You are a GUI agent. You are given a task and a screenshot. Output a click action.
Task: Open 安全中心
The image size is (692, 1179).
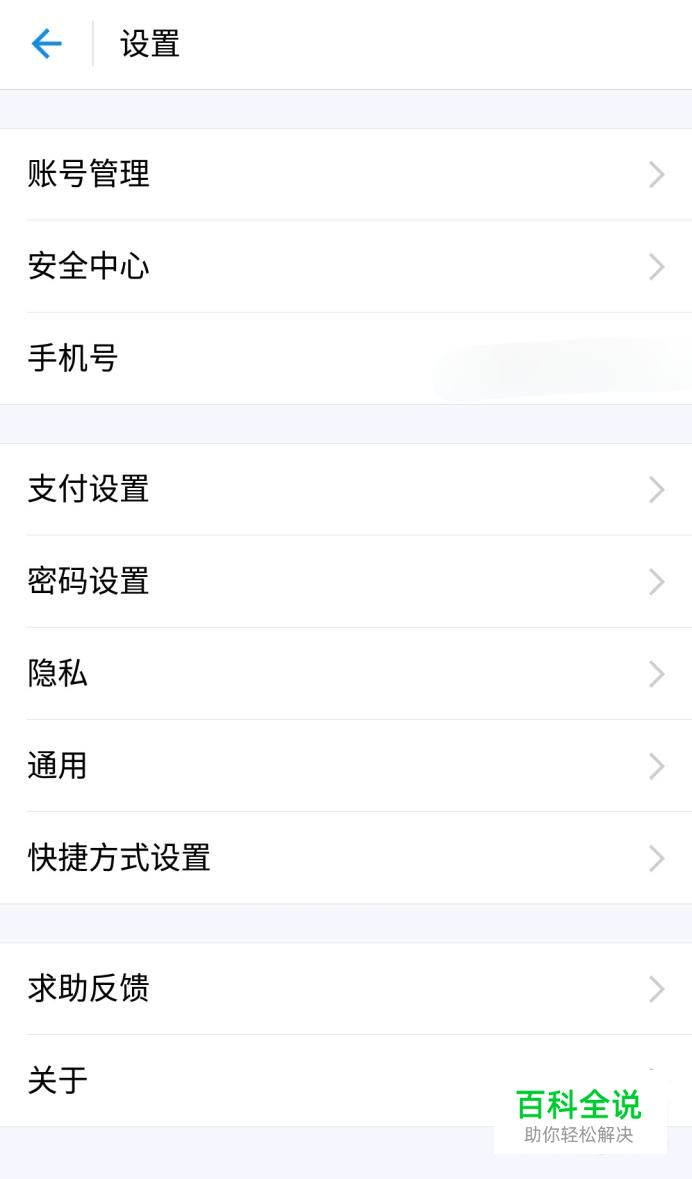[x=346, y=266]
